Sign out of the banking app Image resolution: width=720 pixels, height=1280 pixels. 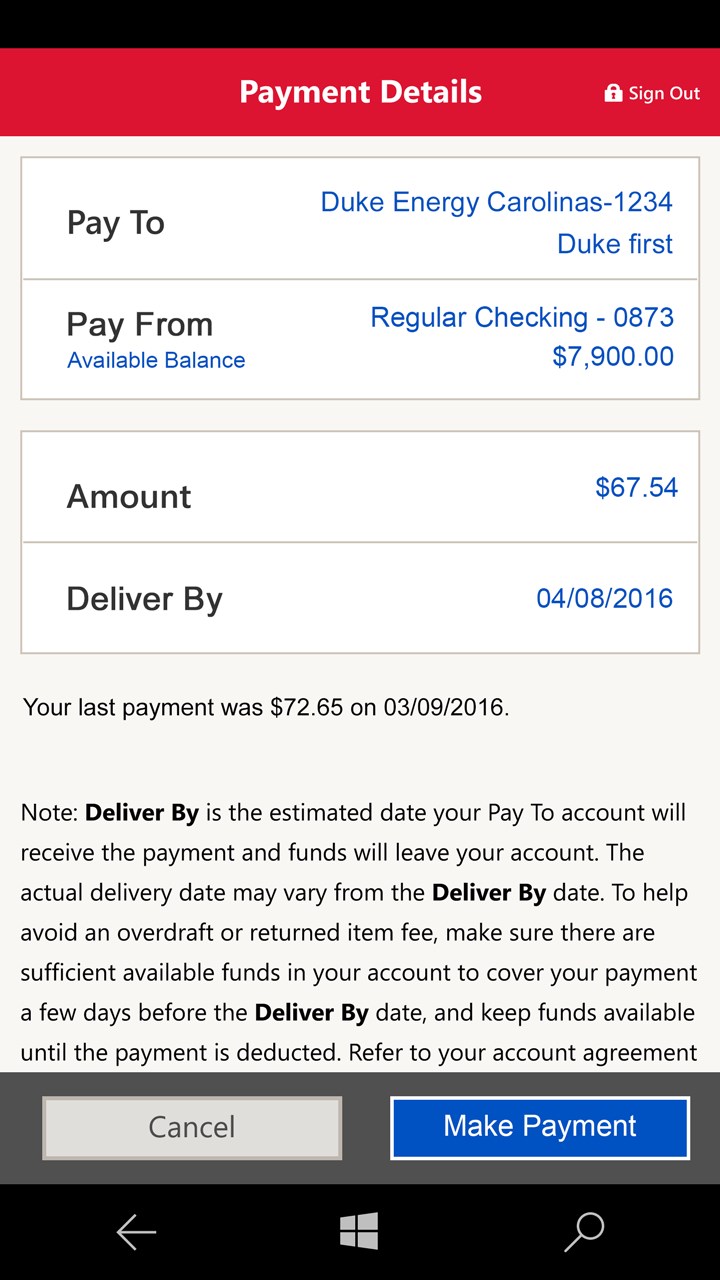pos(652,93)
